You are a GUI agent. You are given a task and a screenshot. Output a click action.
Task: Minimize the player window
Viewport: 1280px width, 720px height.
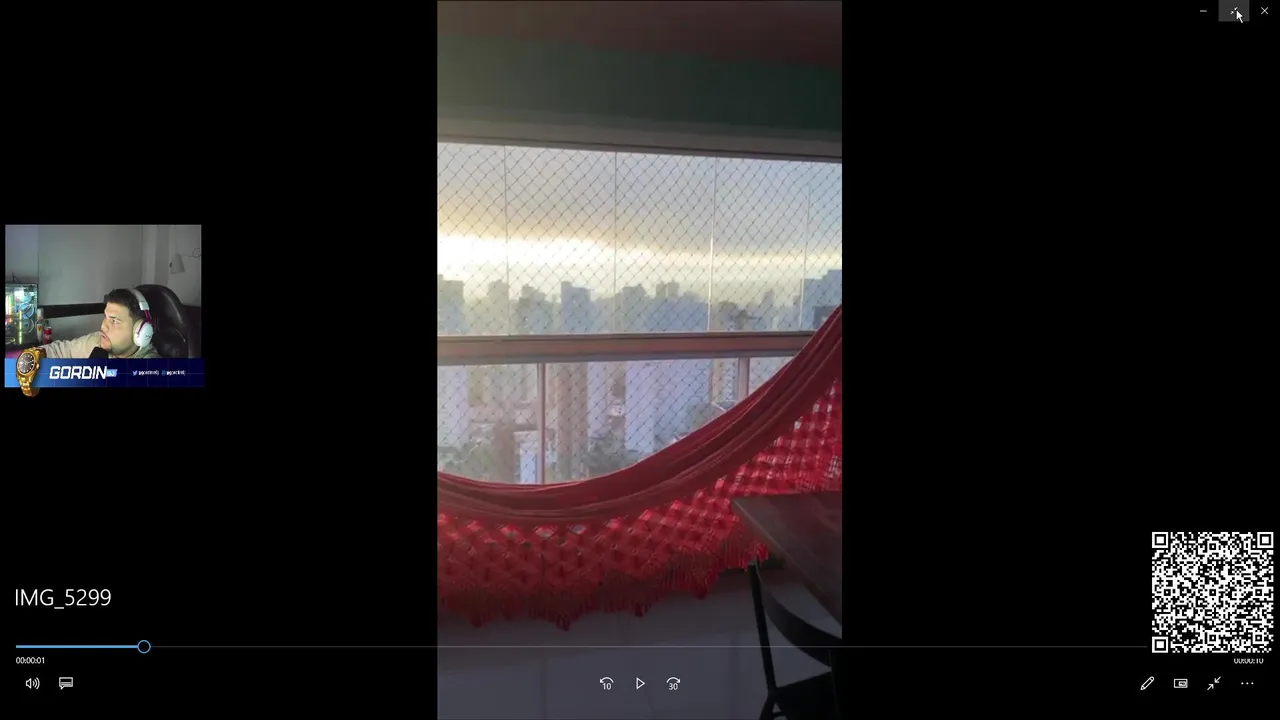click(x=1203, y=11)
